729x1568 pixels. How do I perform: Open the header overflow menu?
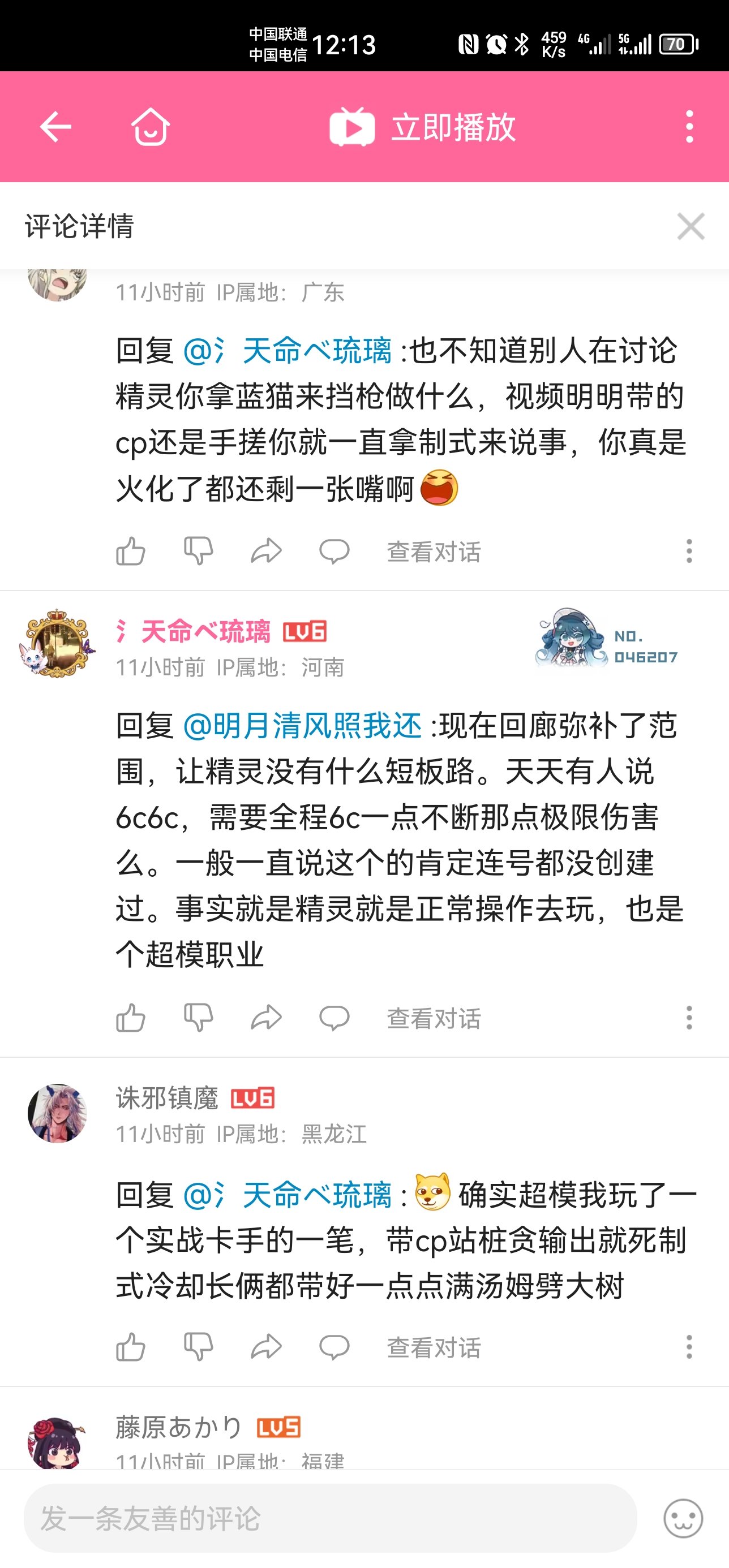pyautogui.click(x=689, y=127)
